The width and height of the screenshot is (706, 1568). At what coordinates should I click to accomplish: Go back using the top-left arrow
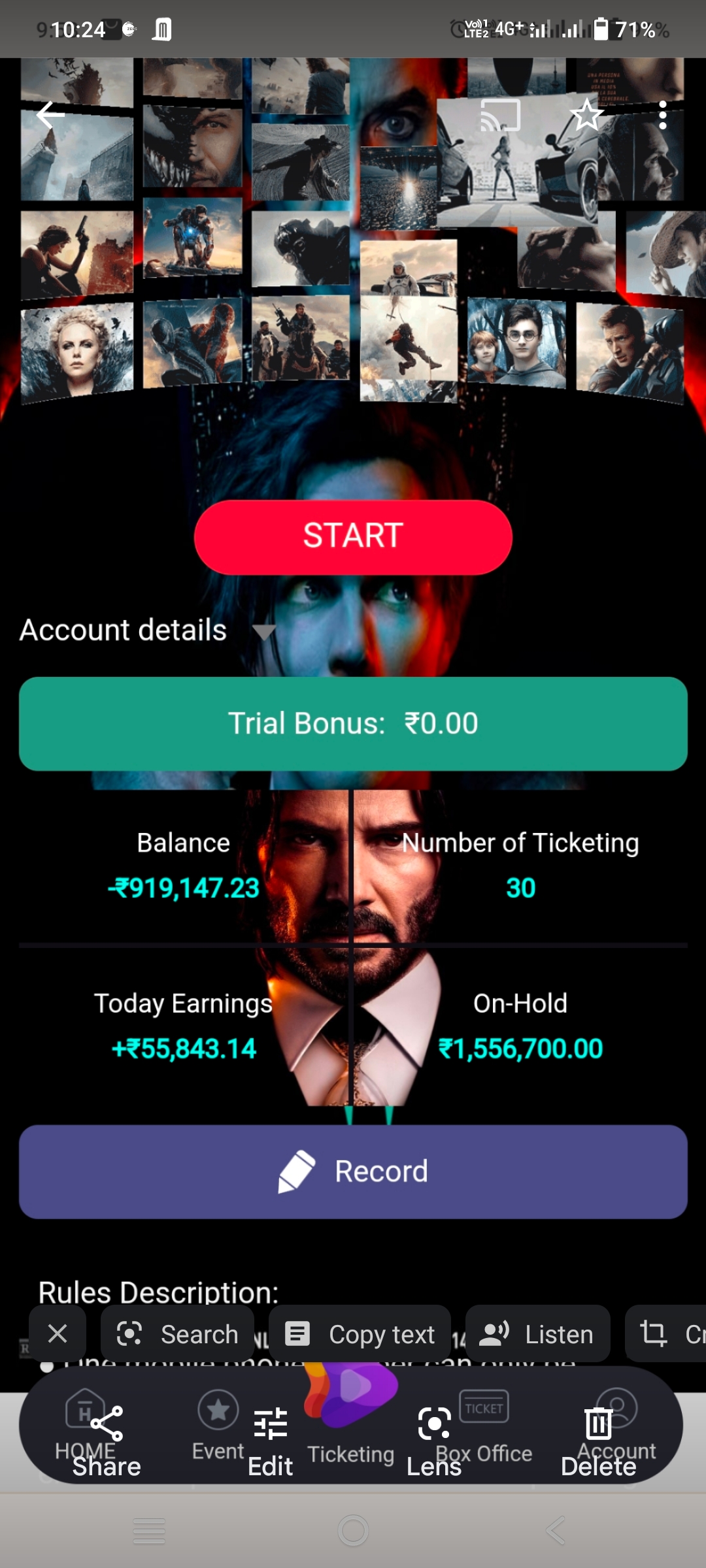coord(50,115)
